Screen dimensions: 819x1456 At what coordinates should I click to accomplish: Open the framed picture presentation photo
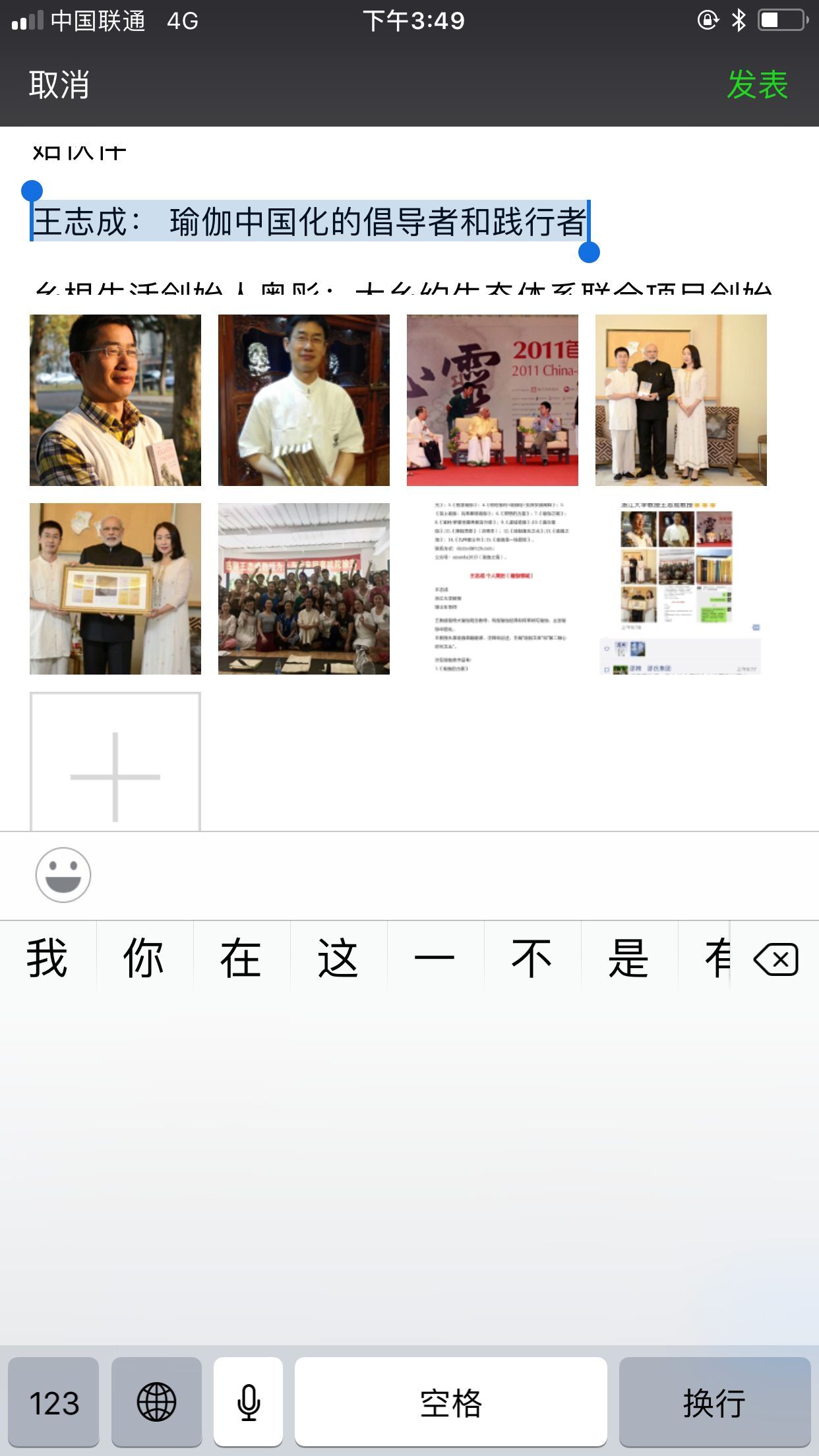[x=115, y=589]
